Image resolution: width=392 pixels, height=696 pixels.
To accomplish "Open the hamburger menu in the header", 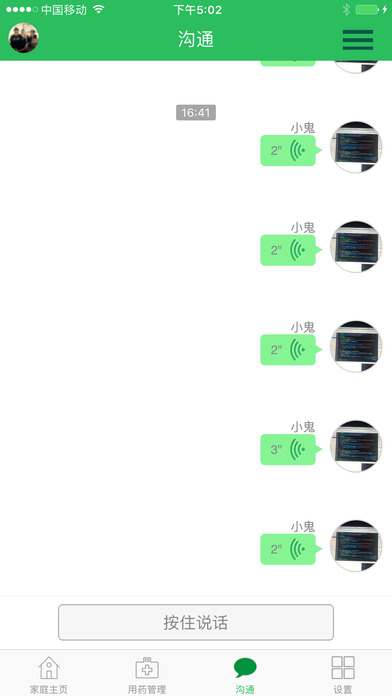I will tap(357, 40).
